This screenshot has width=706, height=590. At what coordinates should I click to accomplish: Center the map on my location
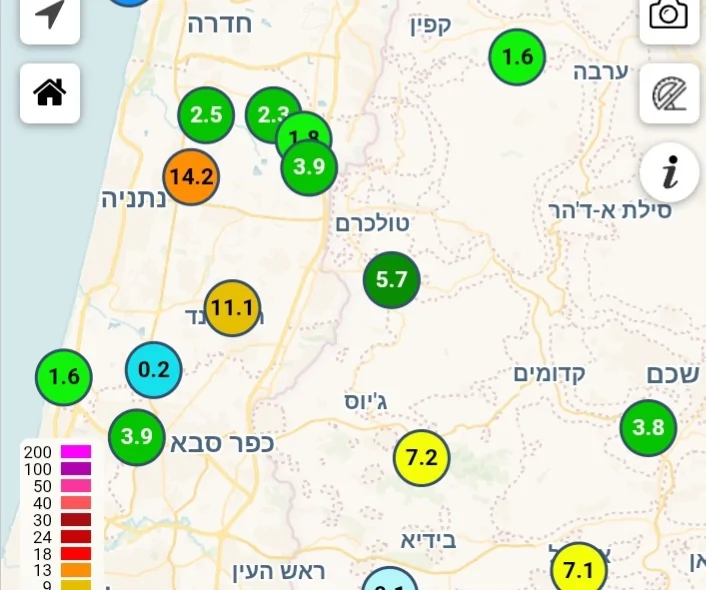click(x=49, y=16)
